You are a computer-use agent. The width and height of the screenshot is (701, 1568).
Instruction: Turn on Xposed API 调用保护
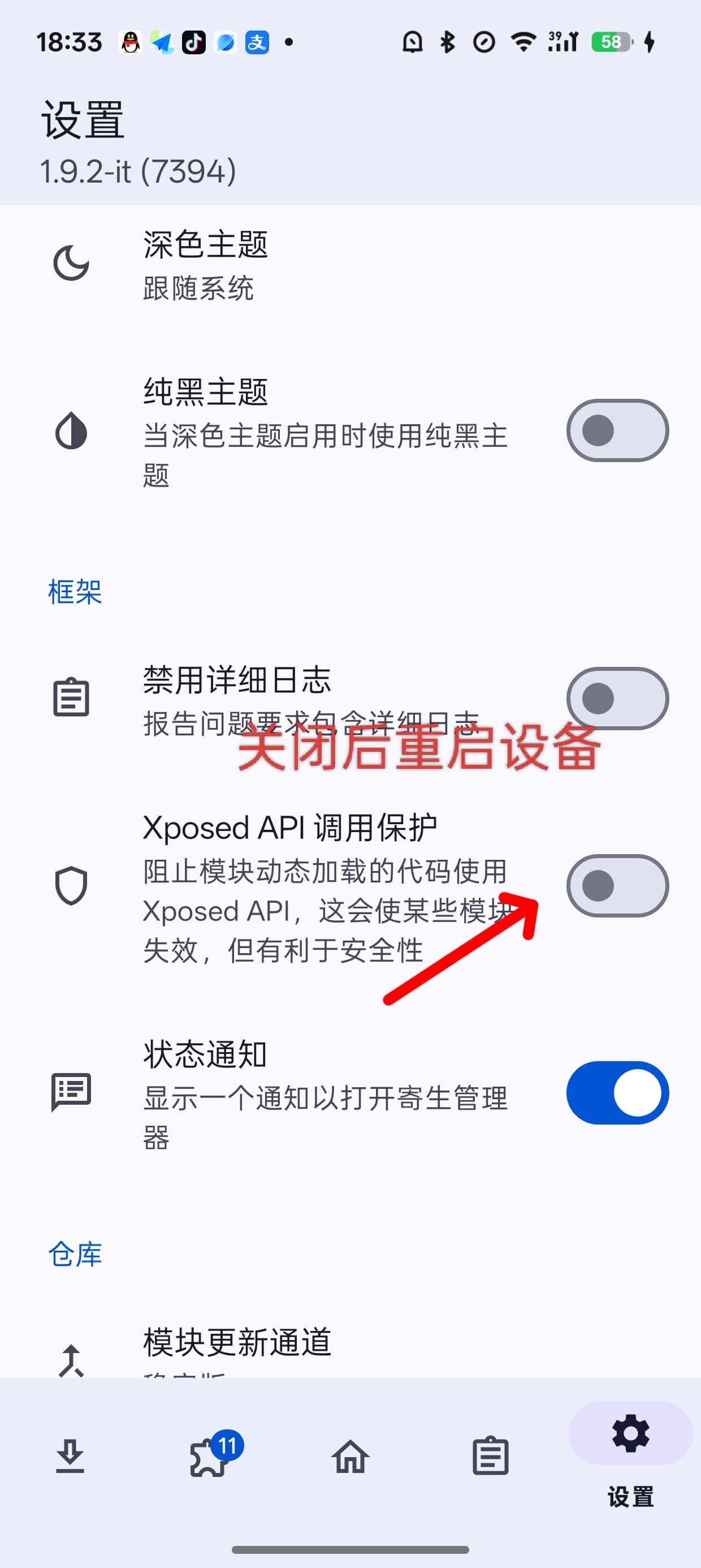tap(617, 886)
